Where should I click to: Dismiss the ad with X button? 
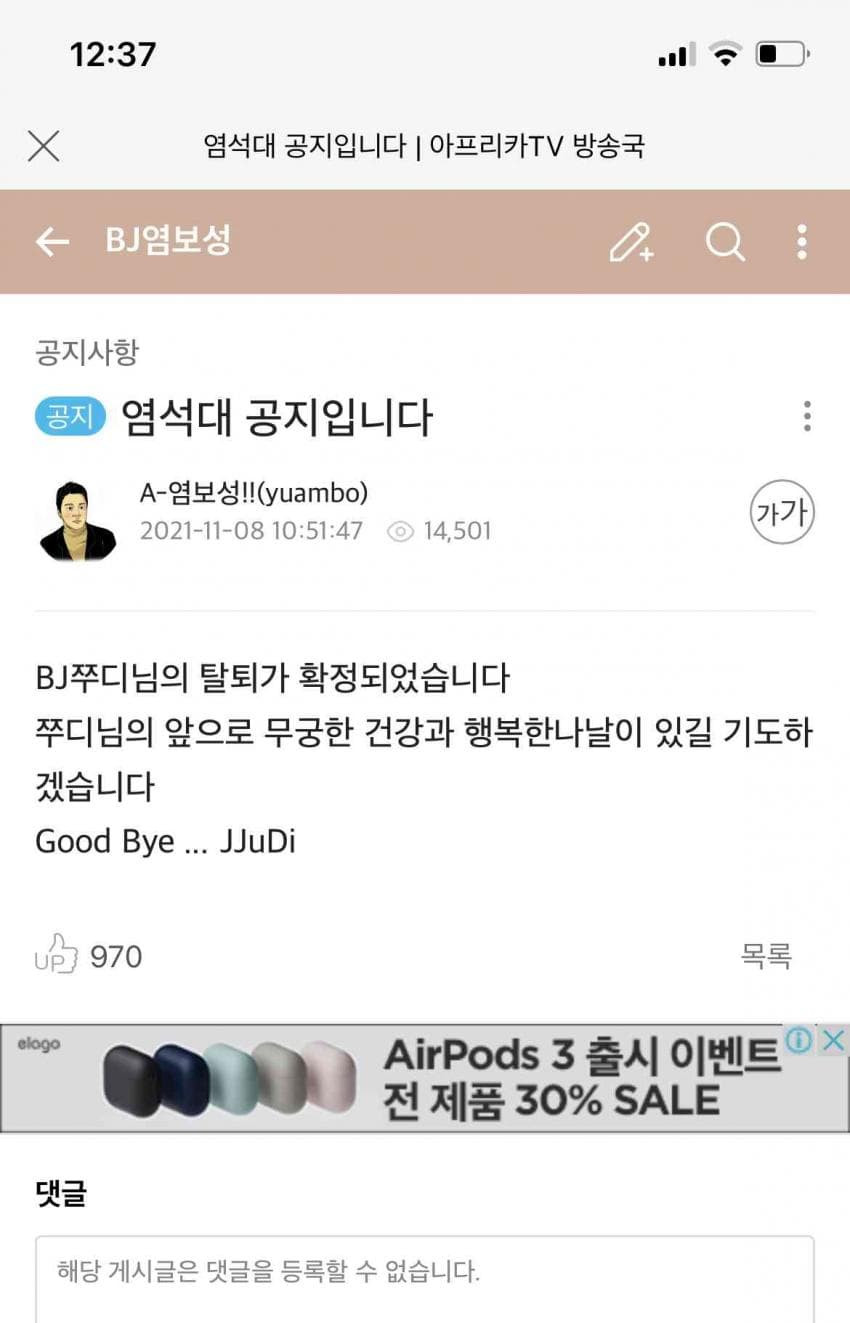click(832, 1041)
